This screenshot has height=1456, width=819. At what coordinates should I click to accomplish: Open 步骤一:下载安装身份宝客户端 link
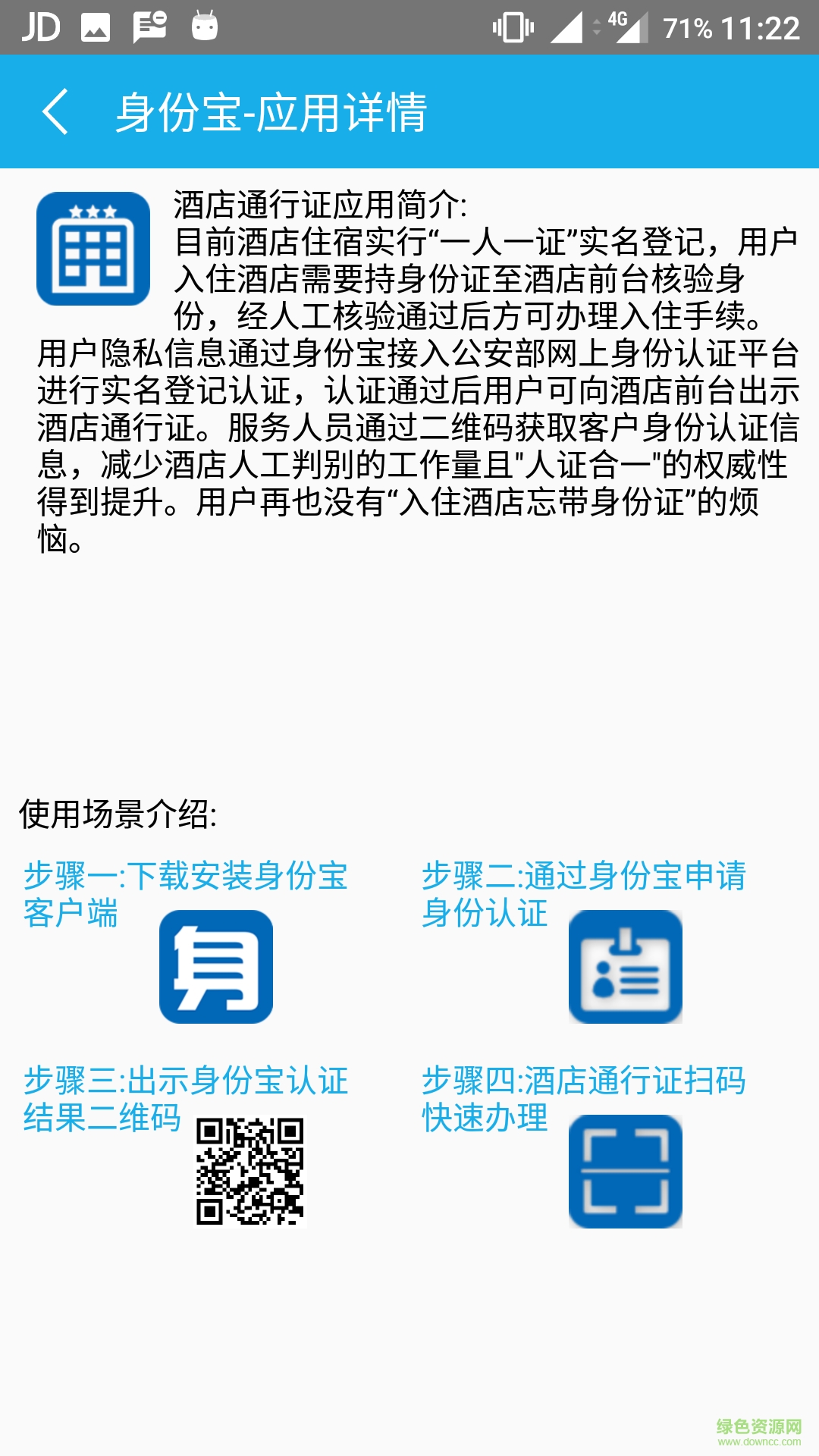[186, 895]
